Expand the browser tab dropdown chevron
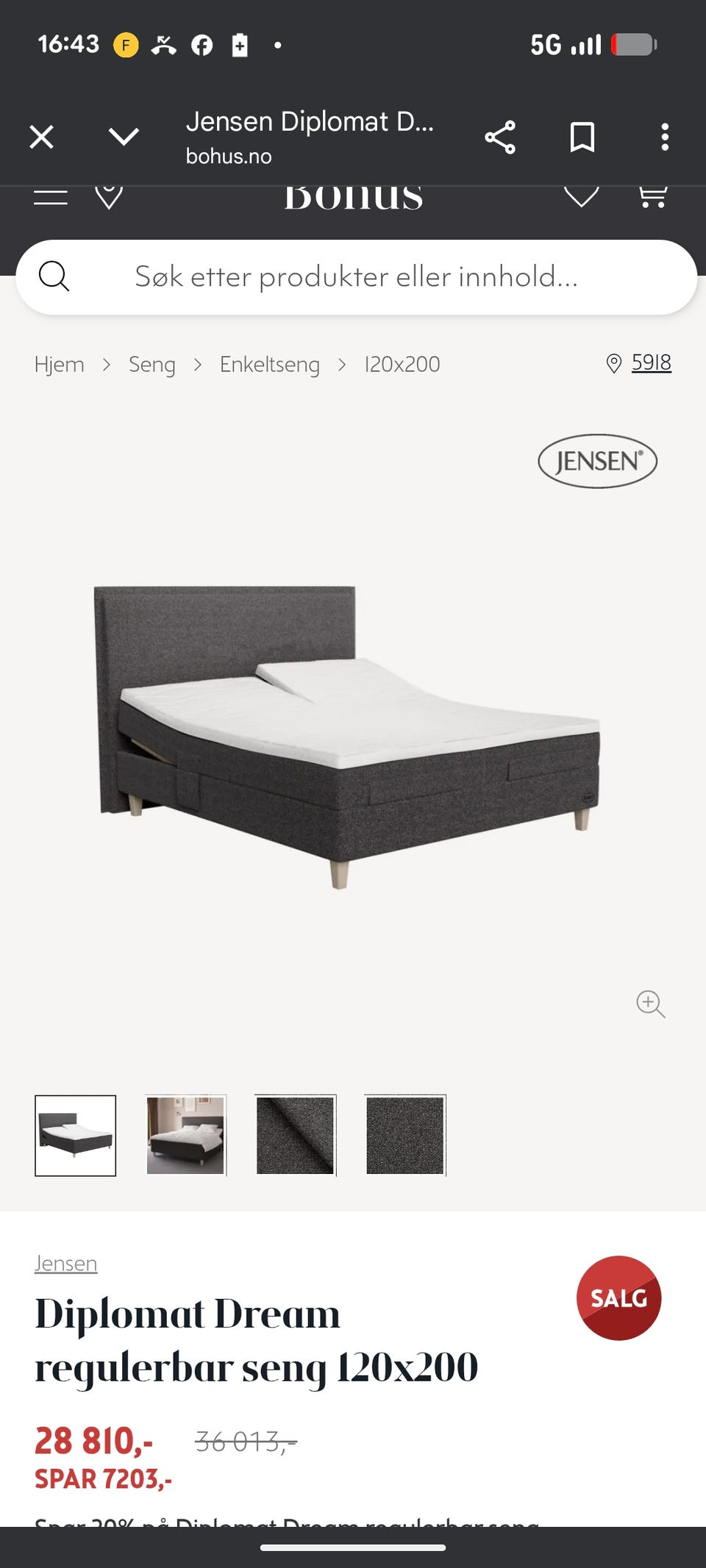The height and width of the screenshot is (1568, 706). (124, 137)
